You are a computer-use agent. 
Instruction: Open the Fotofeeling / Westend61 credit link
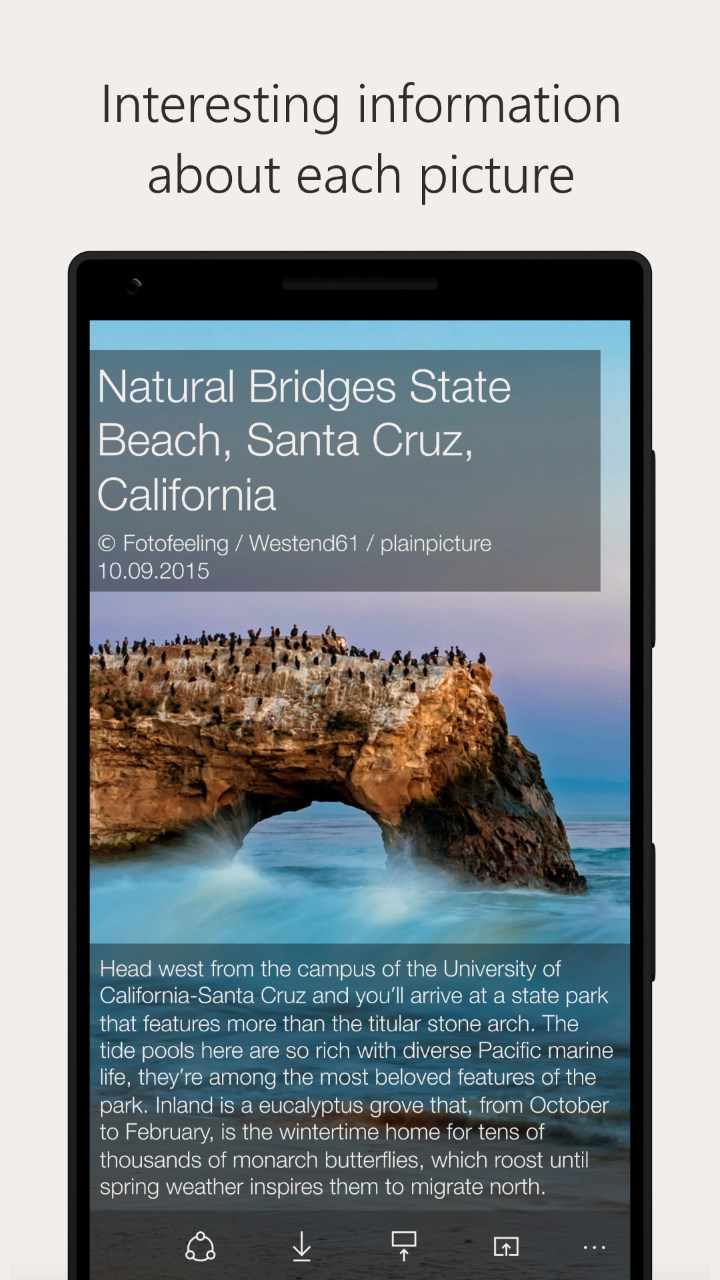(295, 543)
